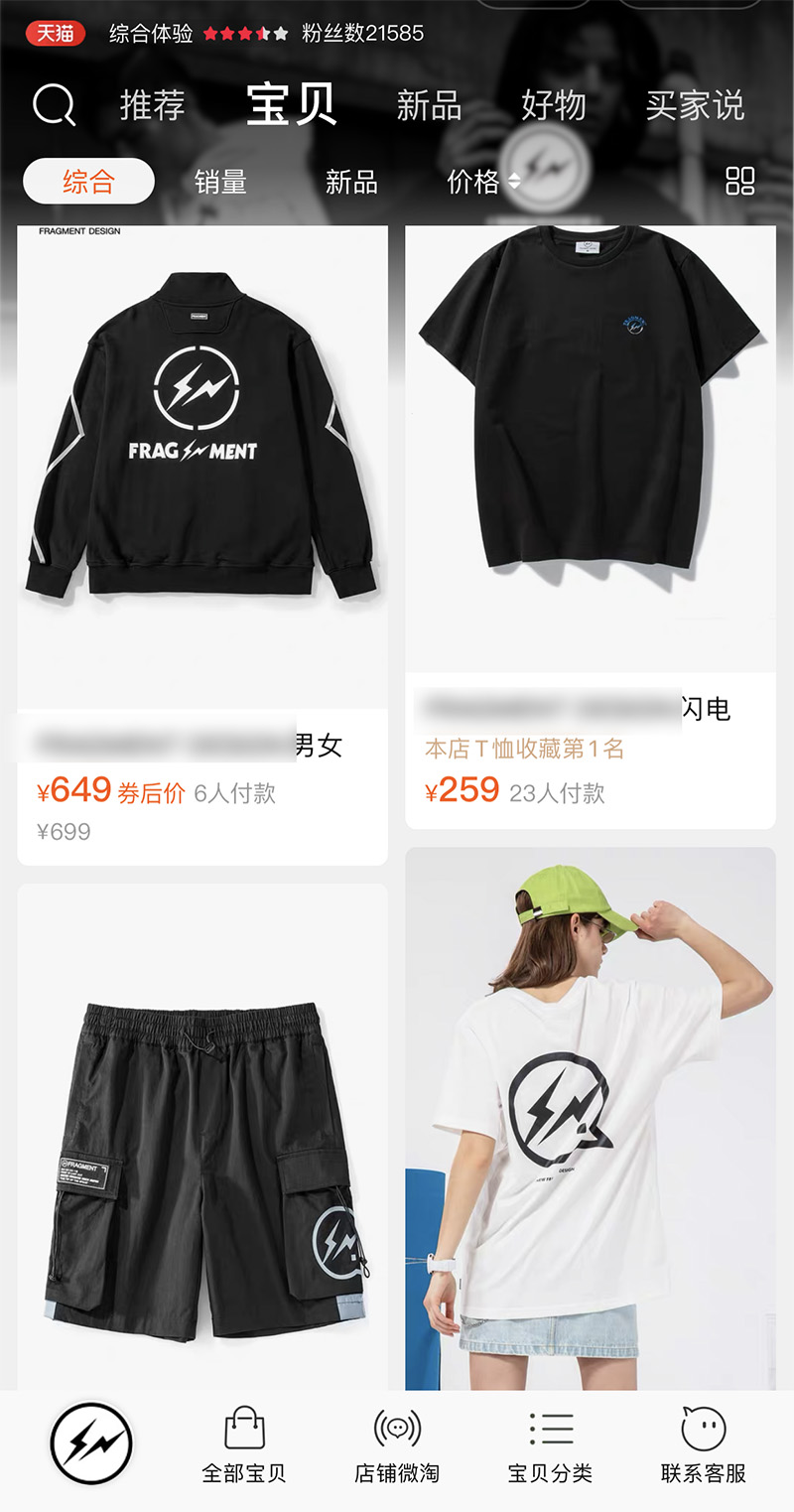
Task: Select the 综合 sort chip
Action: (89, 182)
